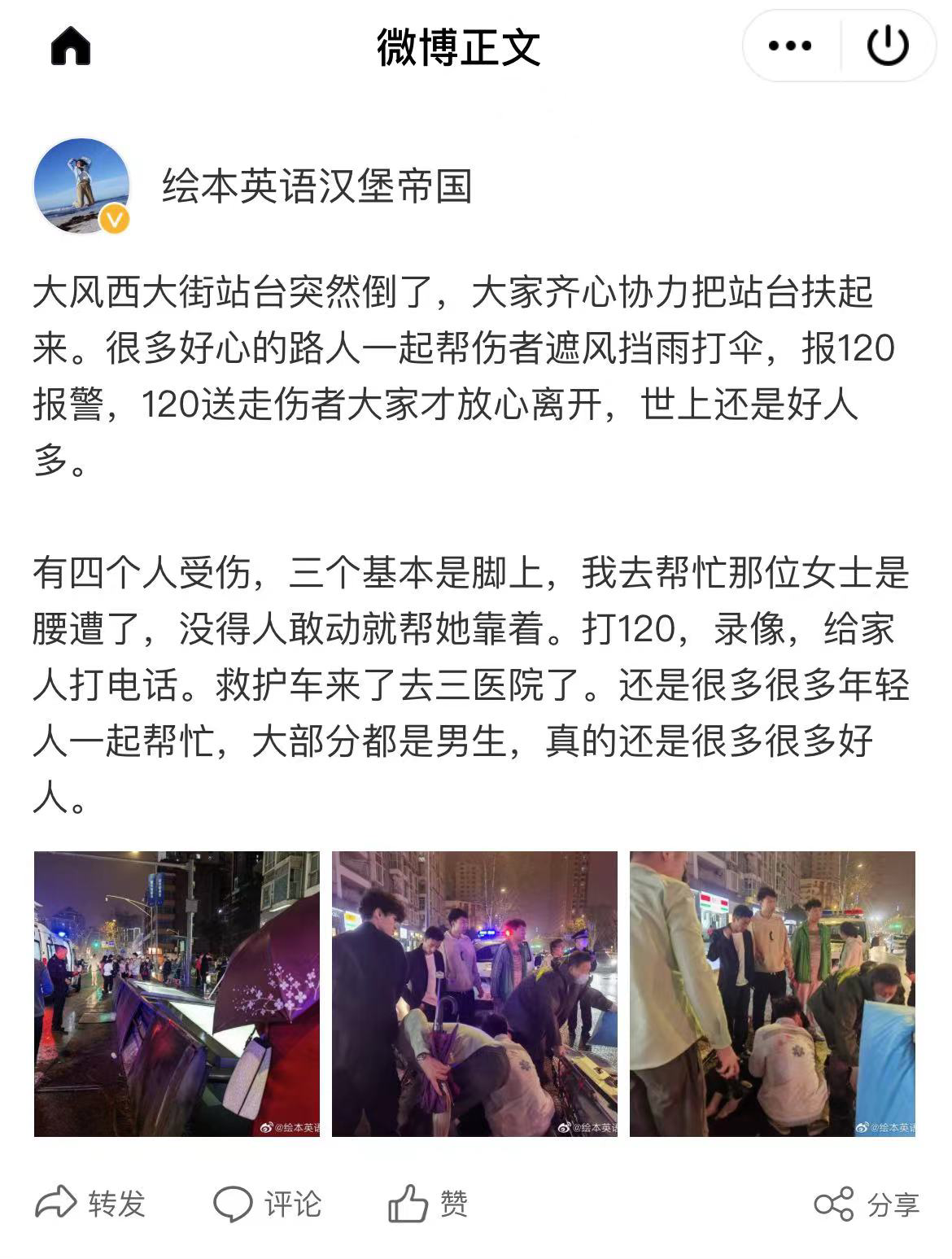Viewport: 952px width, 1259px height.
Task: View third photo with blue board
Action: [772, 994]
